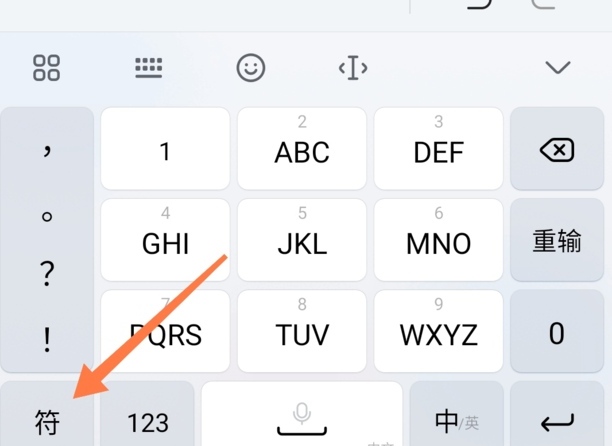Screen dimensions: 612x446
Task: Switch to the 123 numeric keypad
Action: coord(148,418)
